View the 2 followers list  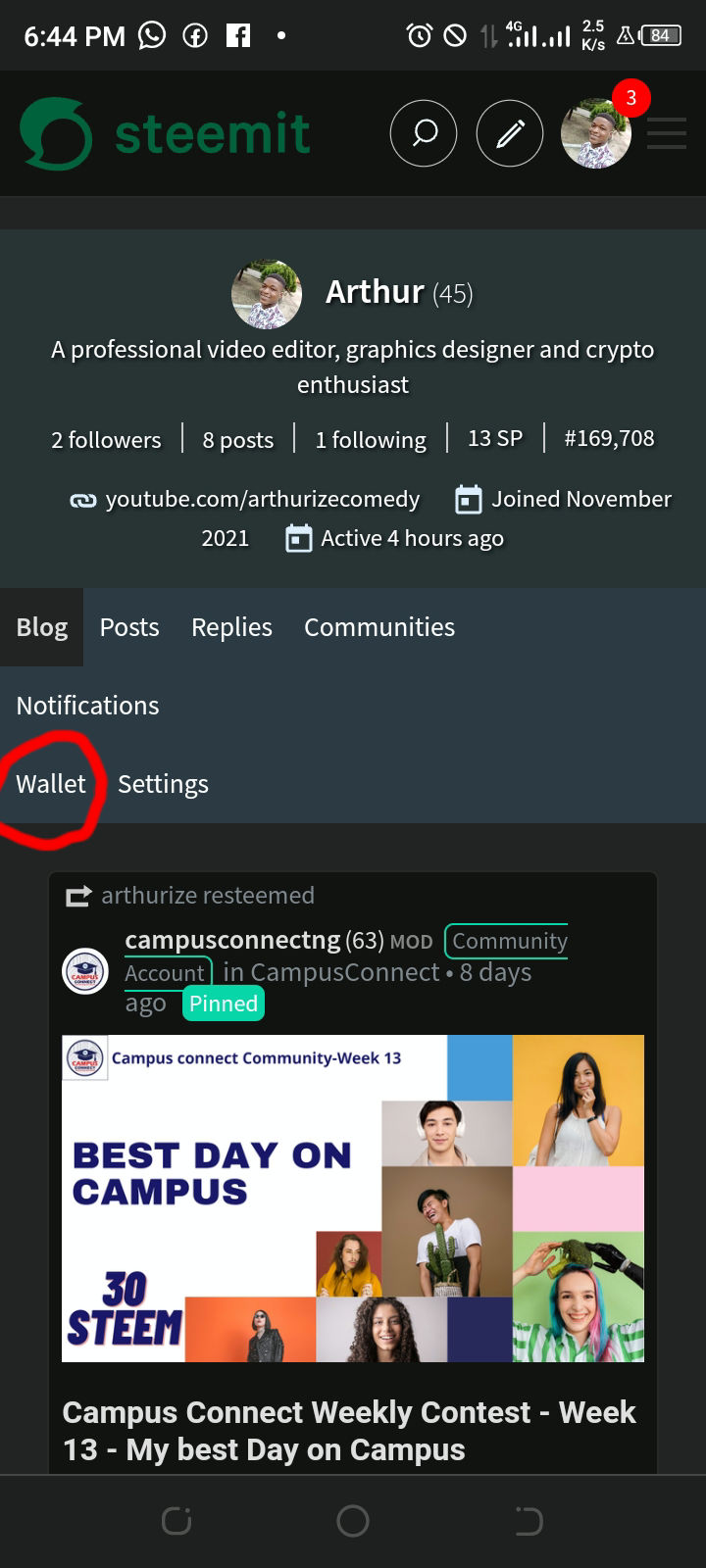point(106,440)
